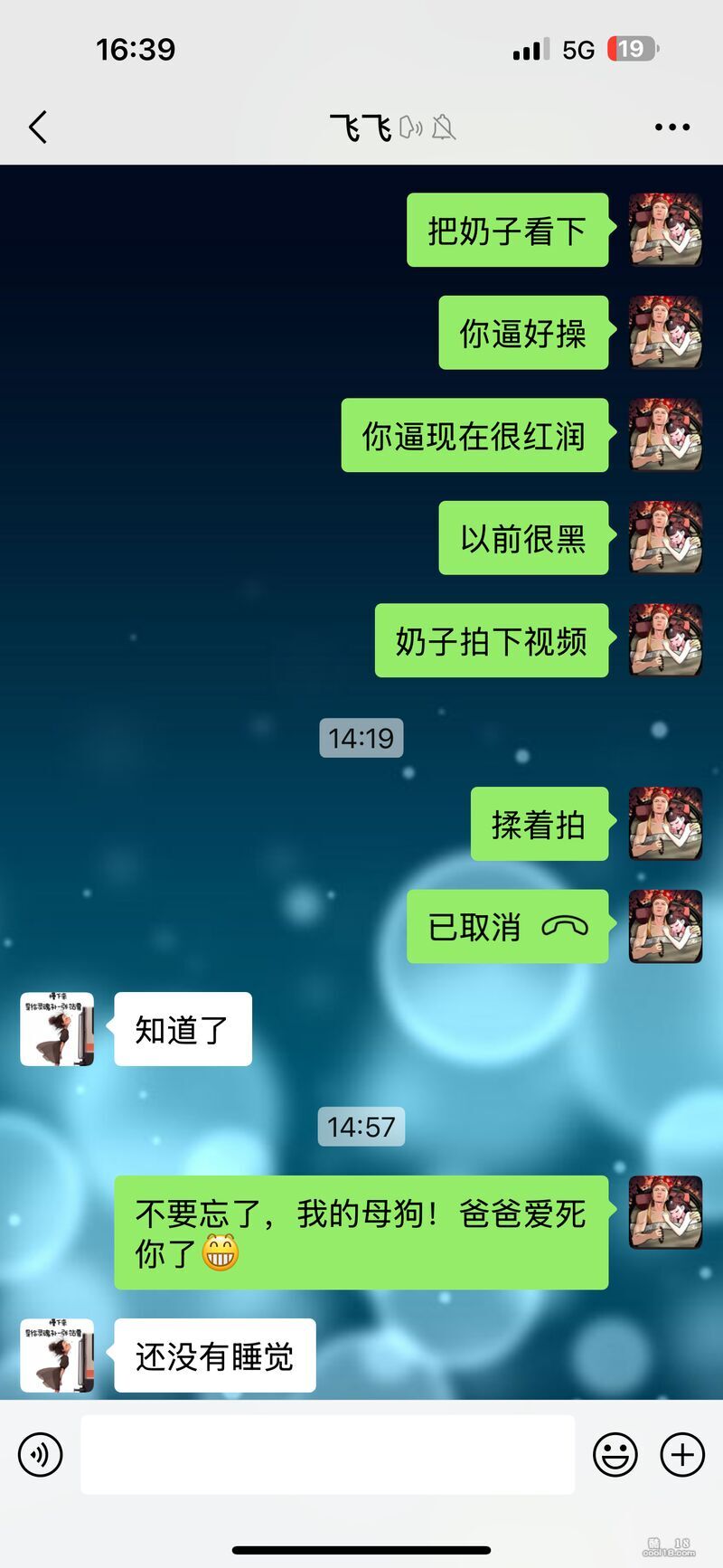Screen dimensions: 723x1568
Task: Switch to voice message input
Action: click(41, 1454)
